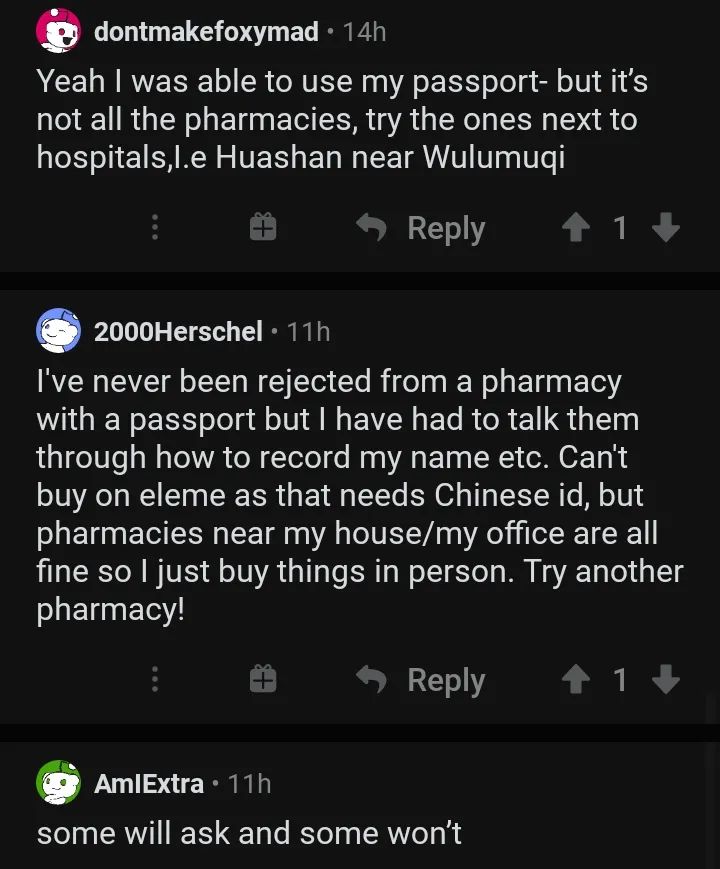Click the reply arrow under dontmakefoxymad's comment

click(370, 228)
